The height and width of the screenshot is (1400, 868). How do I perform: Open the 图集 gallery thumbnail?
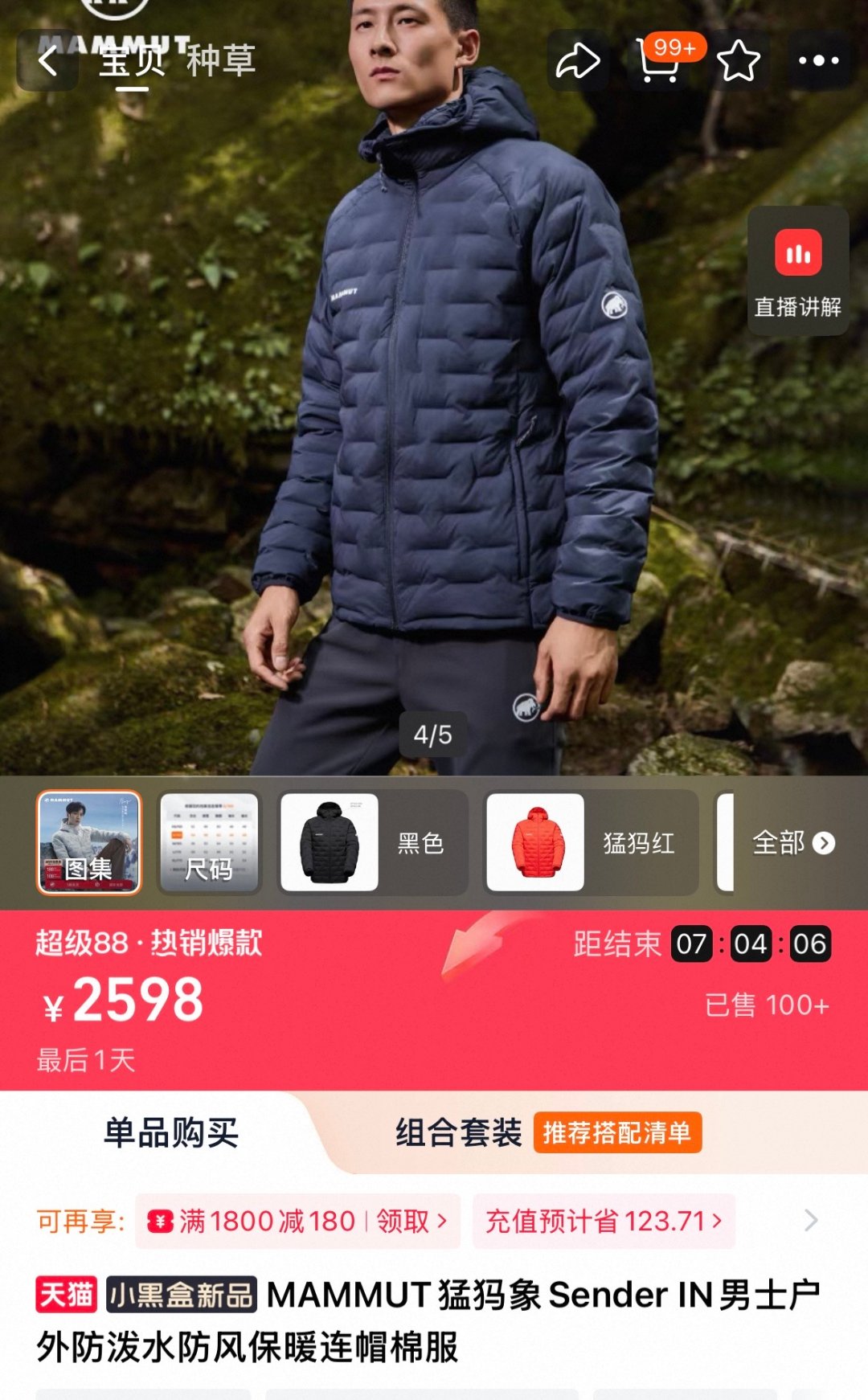(x=88, y=842)
